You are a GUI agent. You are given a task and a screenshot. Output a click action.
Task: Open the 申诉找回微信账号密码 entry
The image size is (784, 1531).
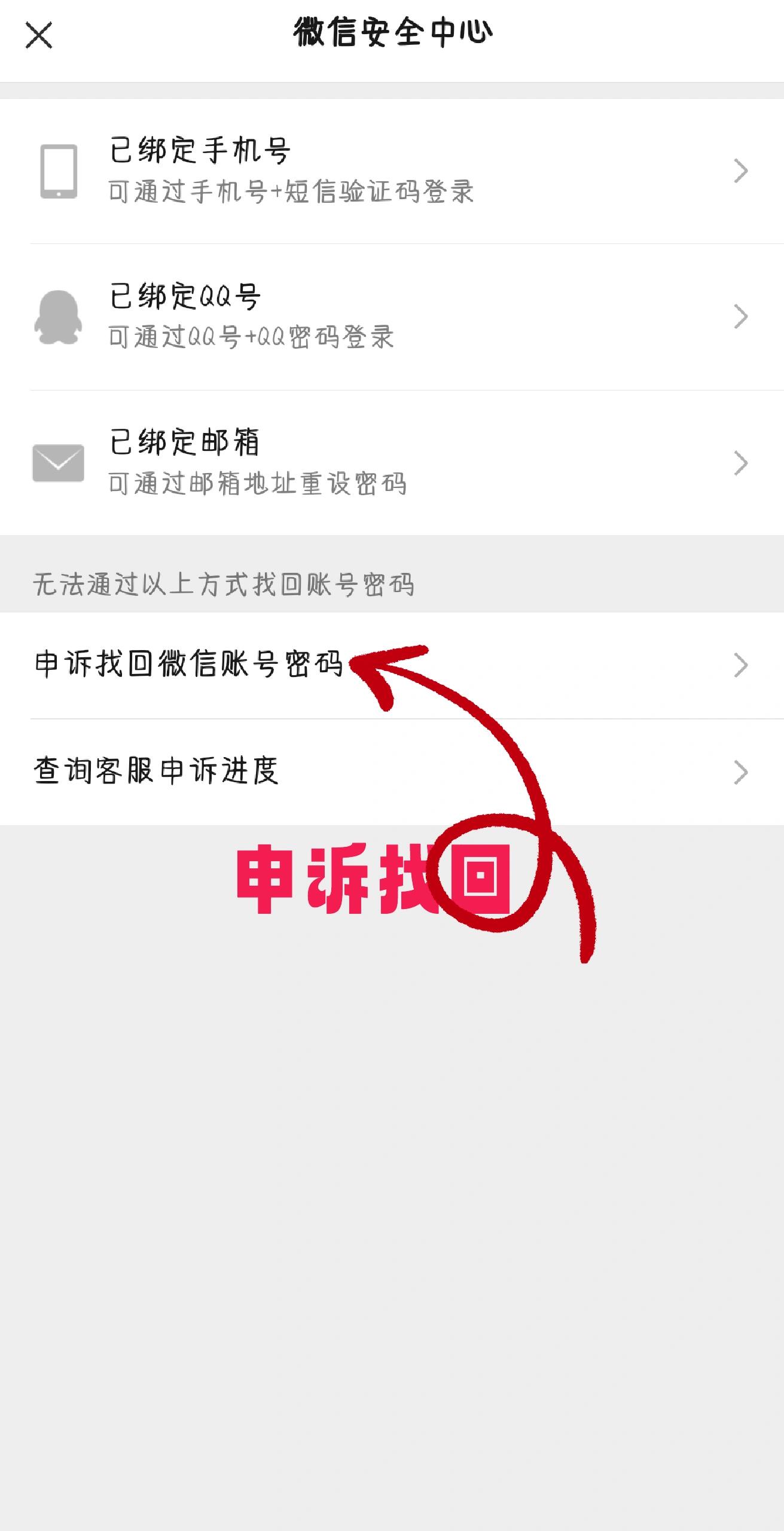tap(191, 663)
